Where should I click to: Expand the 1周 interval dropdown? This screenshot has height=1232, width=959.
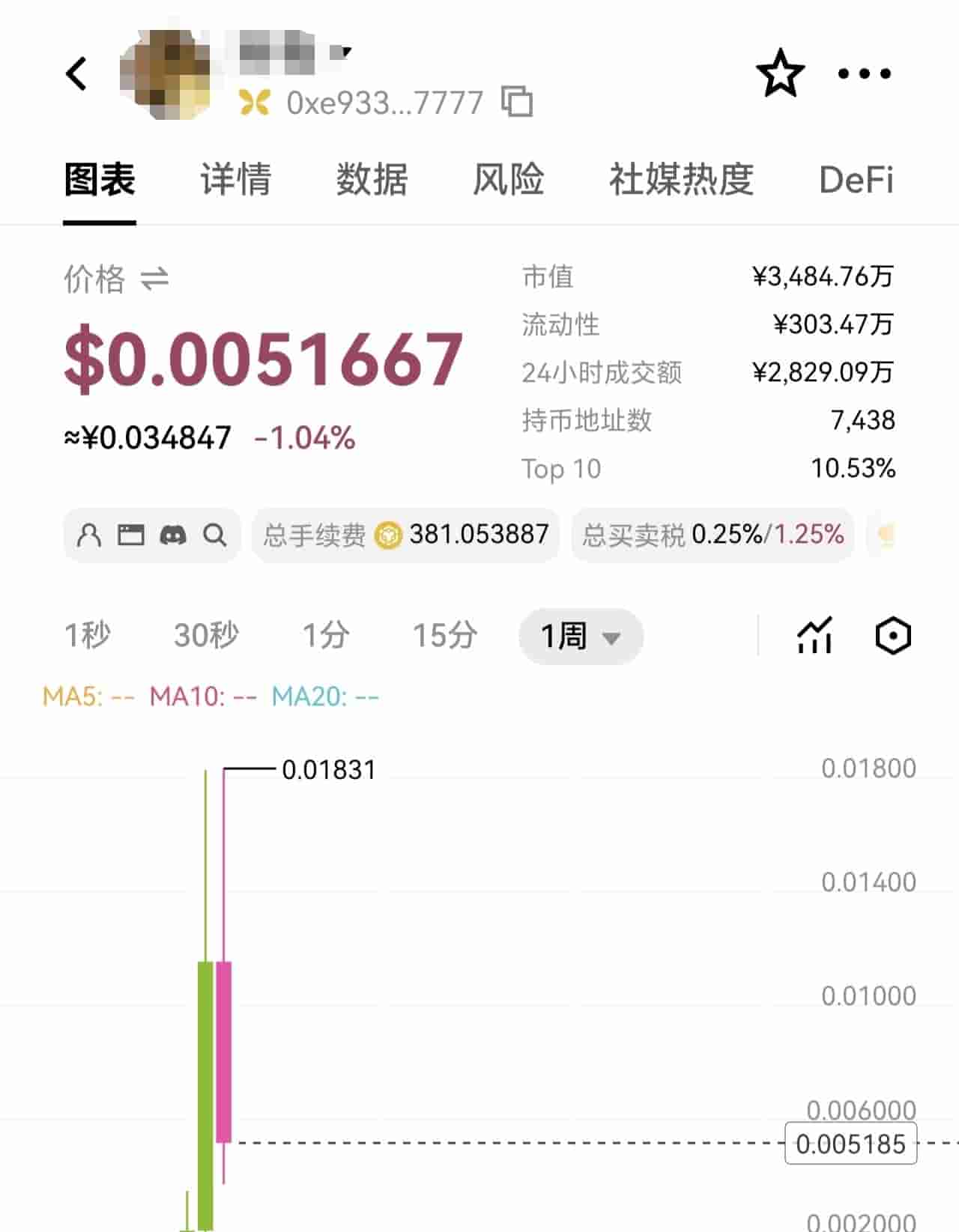pos(581,637)
